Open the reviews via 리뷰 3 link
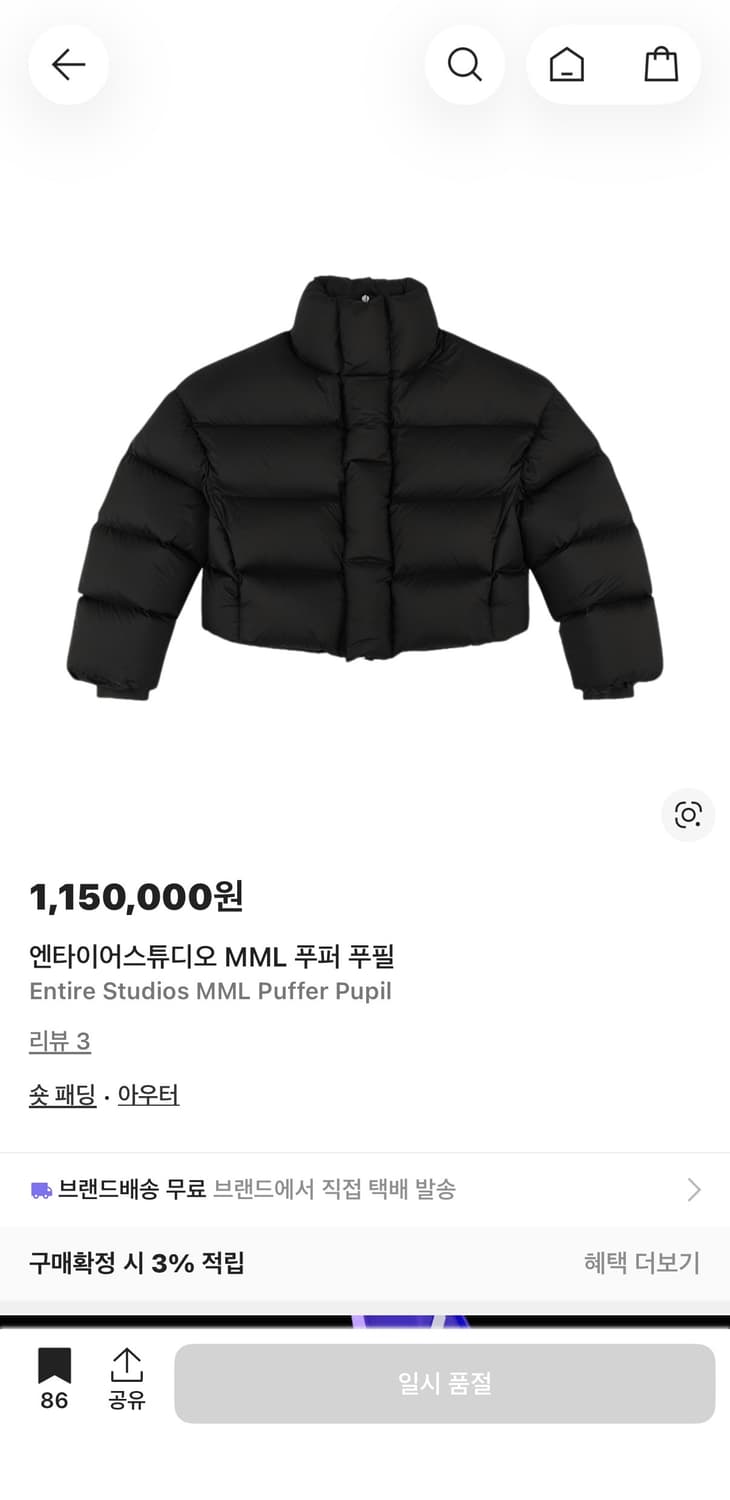This screenshot has width=730, height=1500. (59, 1041)
